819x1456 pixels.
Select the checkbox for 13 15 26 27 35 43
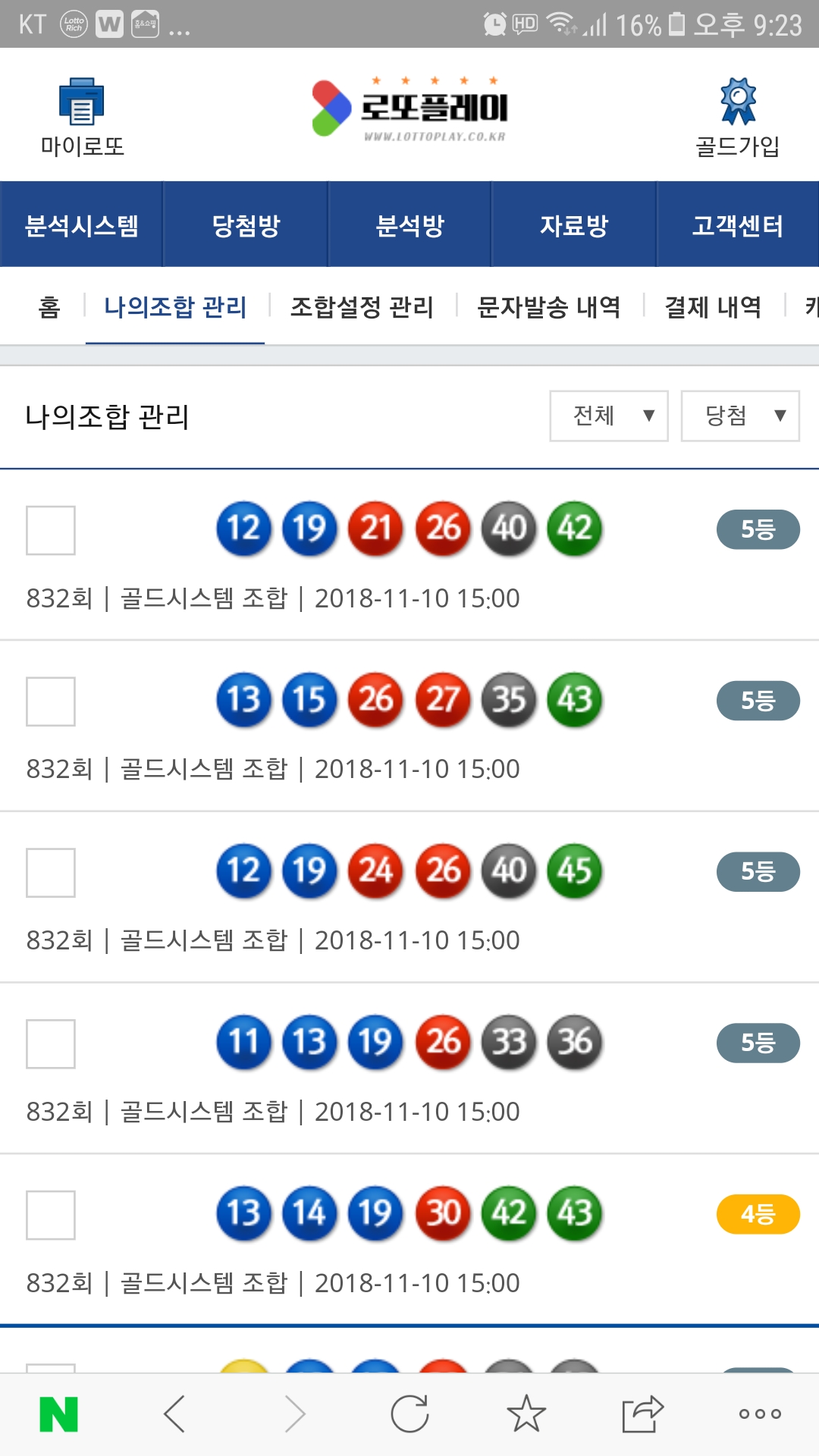[51, 701]
